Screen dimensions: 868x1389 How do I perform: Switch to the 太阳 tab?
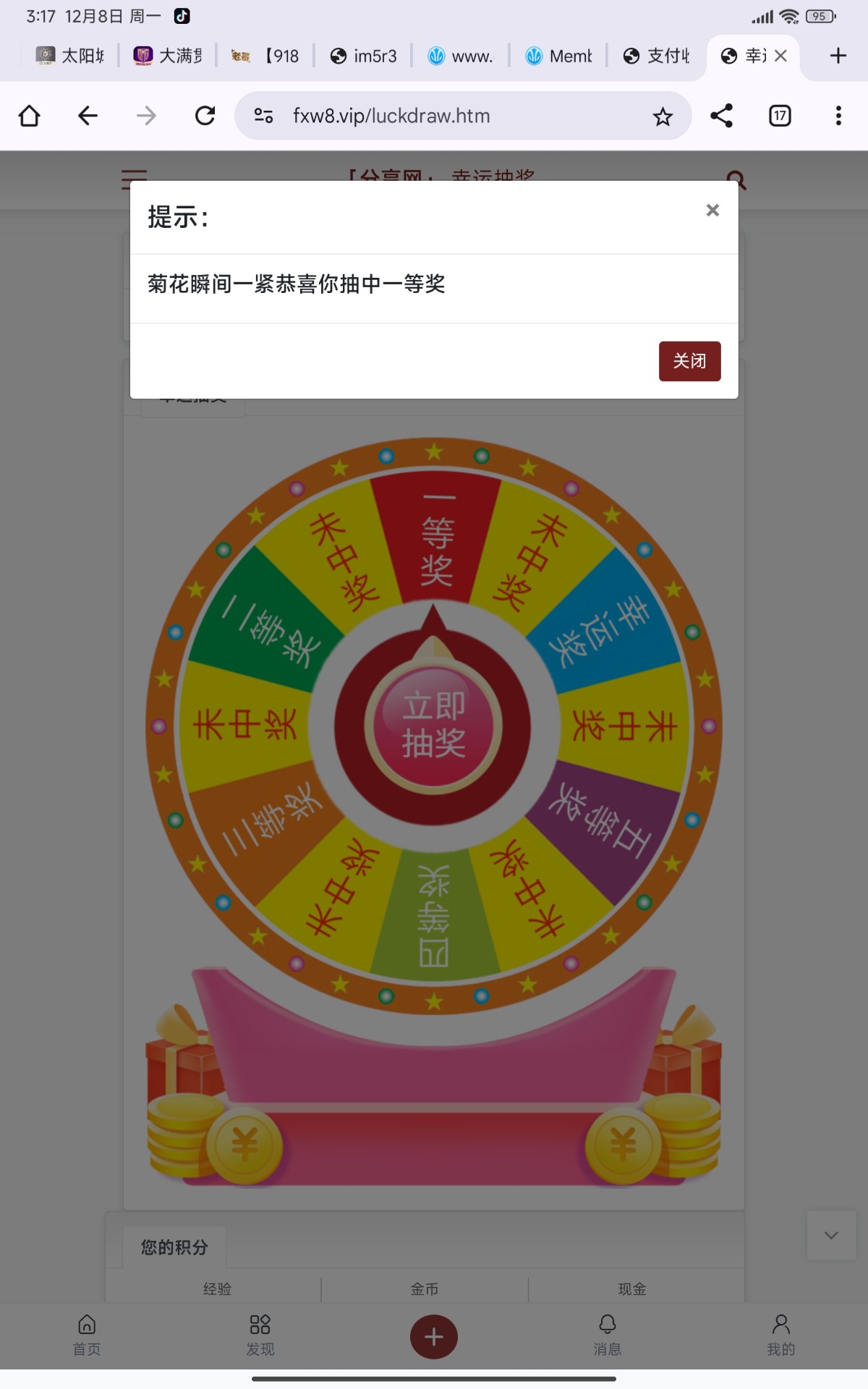pos(71,56)
